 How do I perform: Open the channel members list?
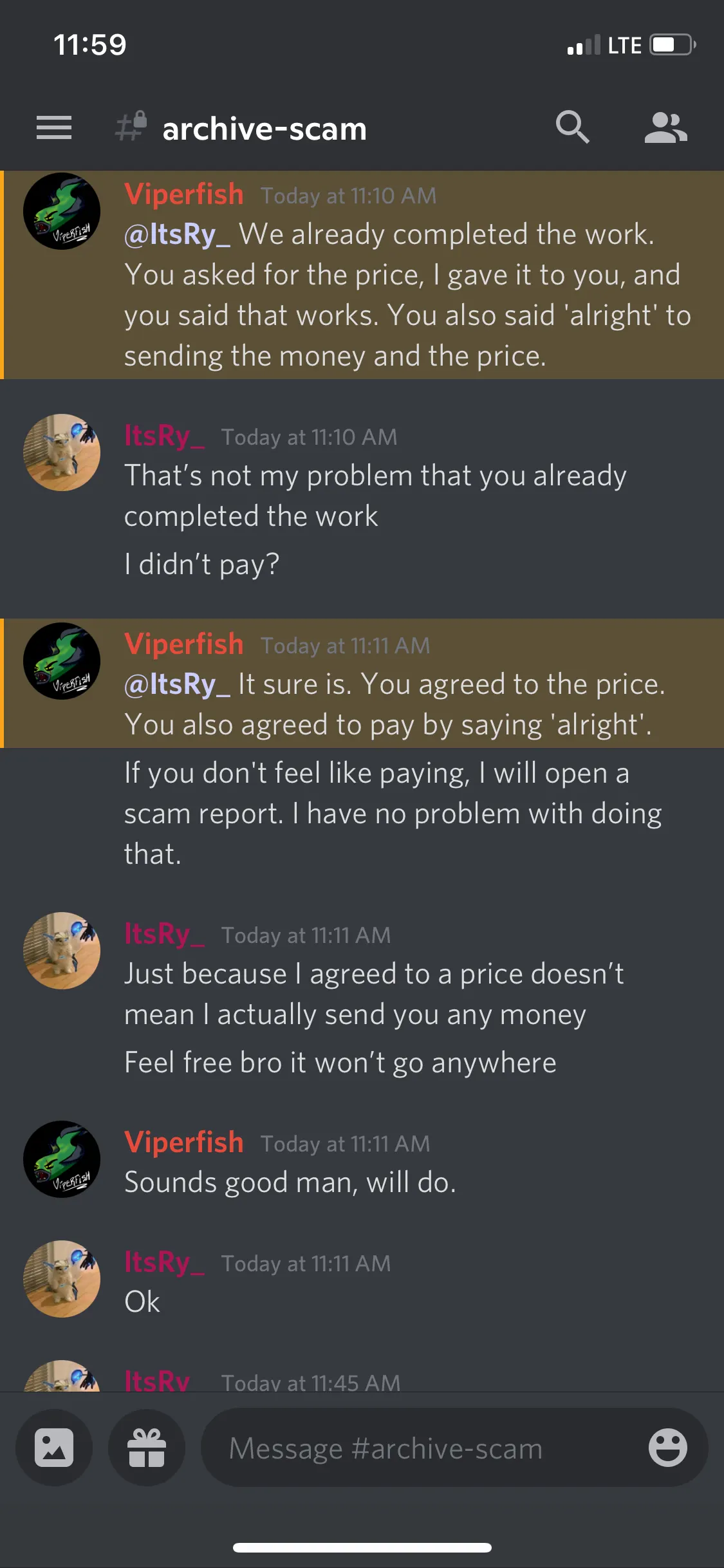click(x=665, y=127)
